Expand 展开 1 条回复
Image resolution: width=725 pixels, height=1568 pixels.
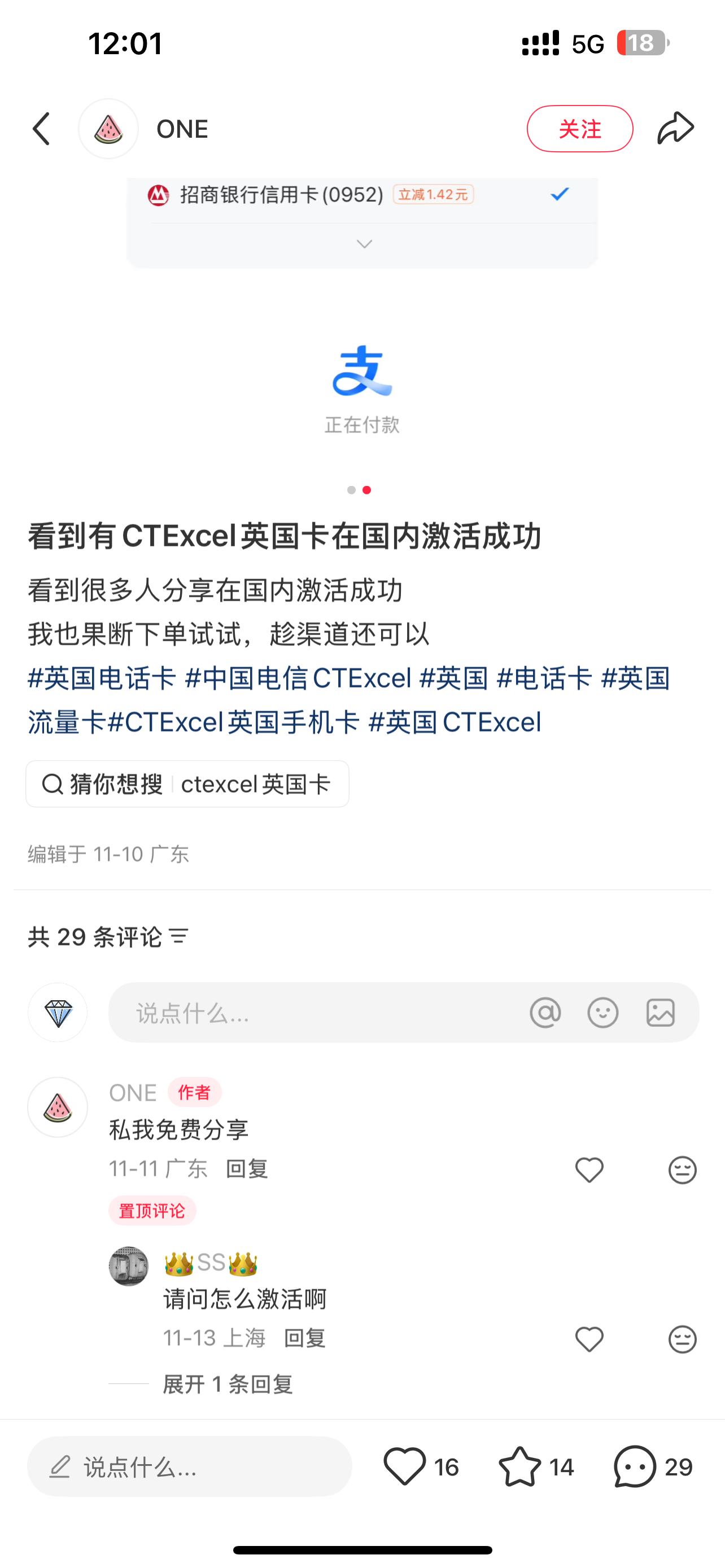point(228,1384)
